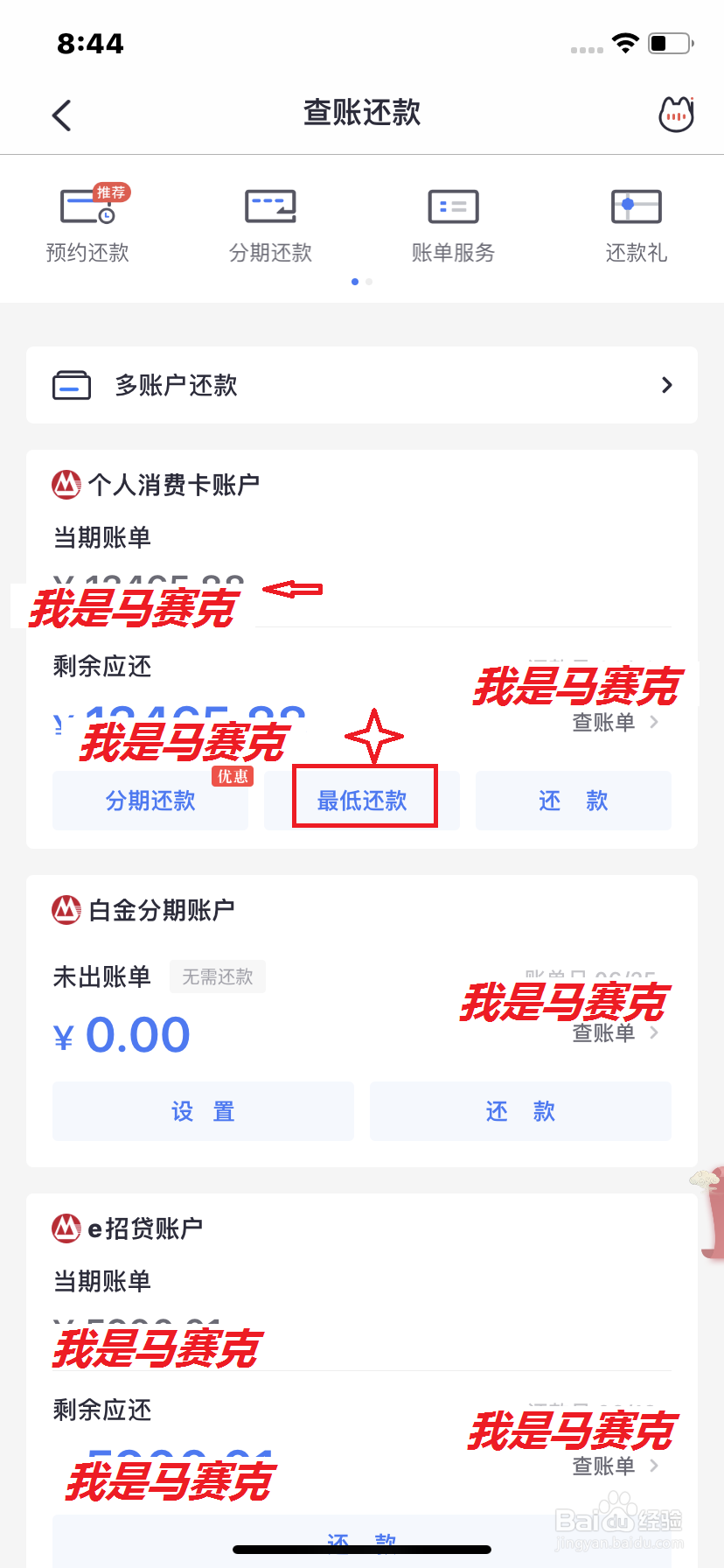The width and height of the screenshot is (724, 1568).
Task: Tap the CMB logo beside e招贷账户
Action: (64, 1228)
